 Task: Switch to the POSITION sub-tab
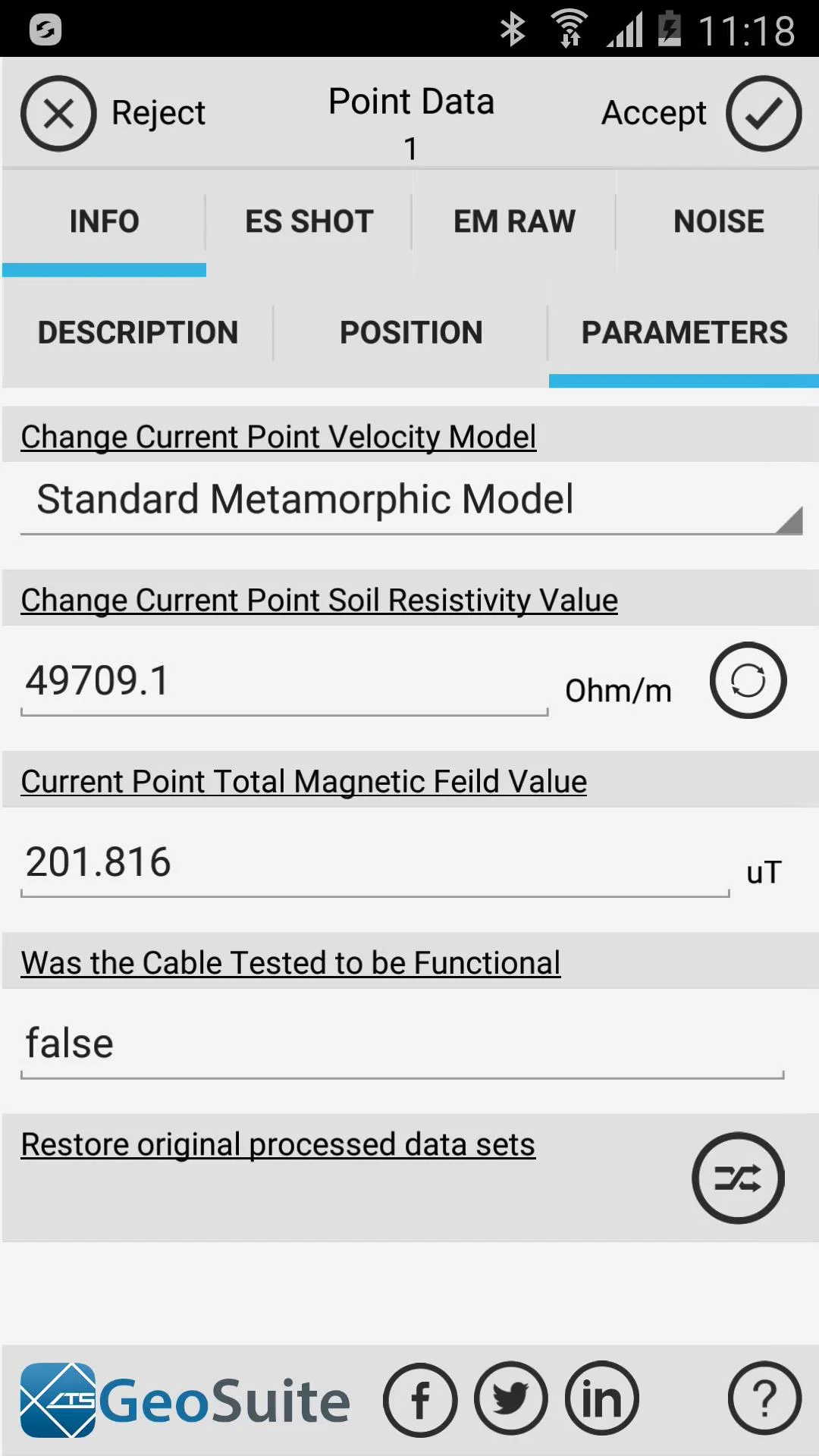tap(411, 332)
